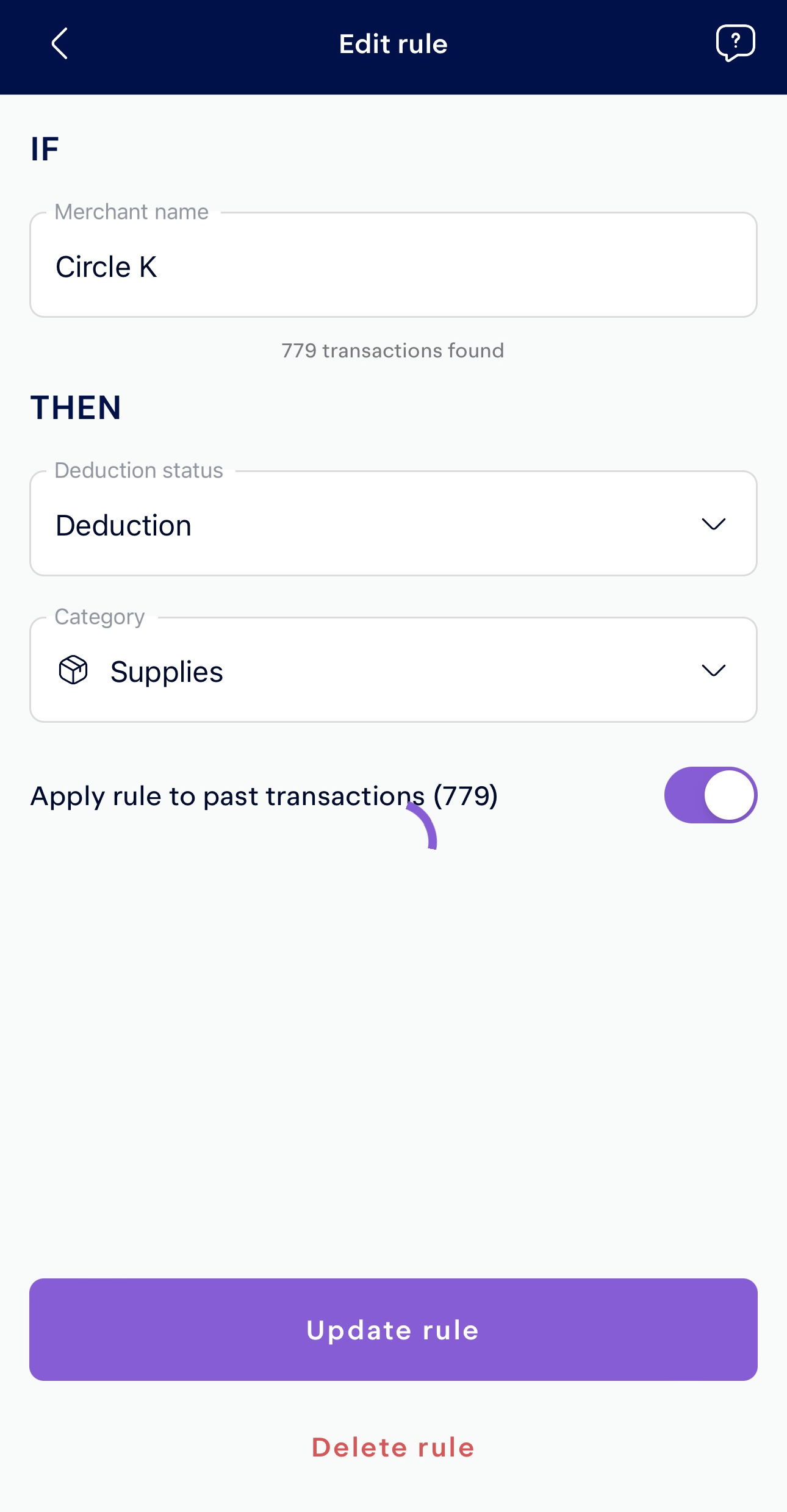Tap the Update rule button
The height and width of the screenshot is (1512, 787).
393,1330
